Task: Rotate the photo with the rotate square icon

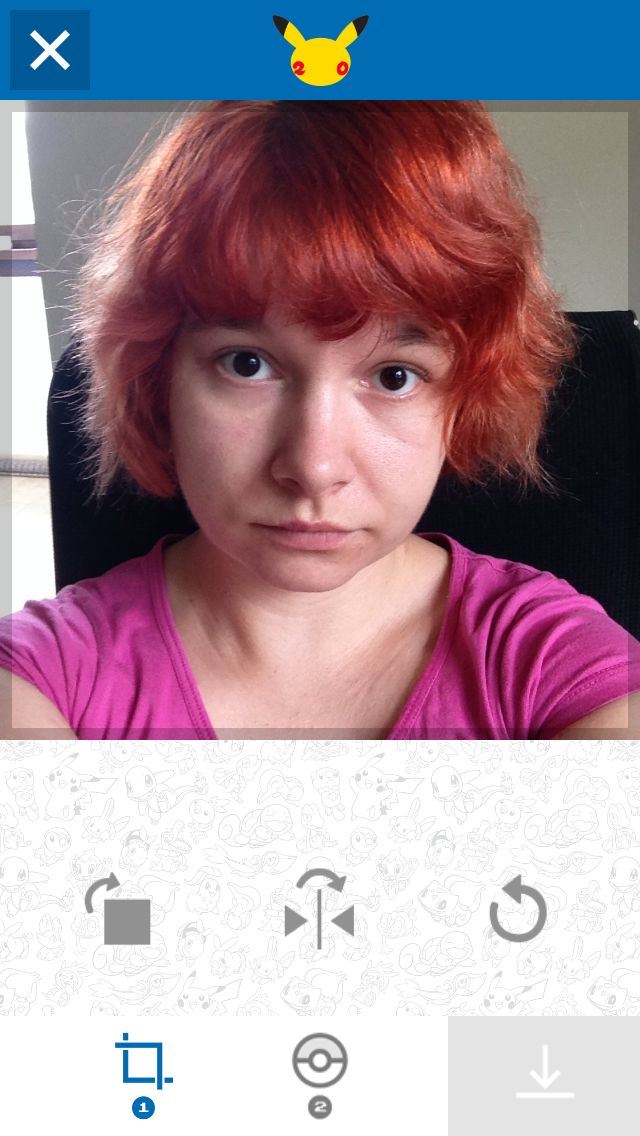Action: 118,909
